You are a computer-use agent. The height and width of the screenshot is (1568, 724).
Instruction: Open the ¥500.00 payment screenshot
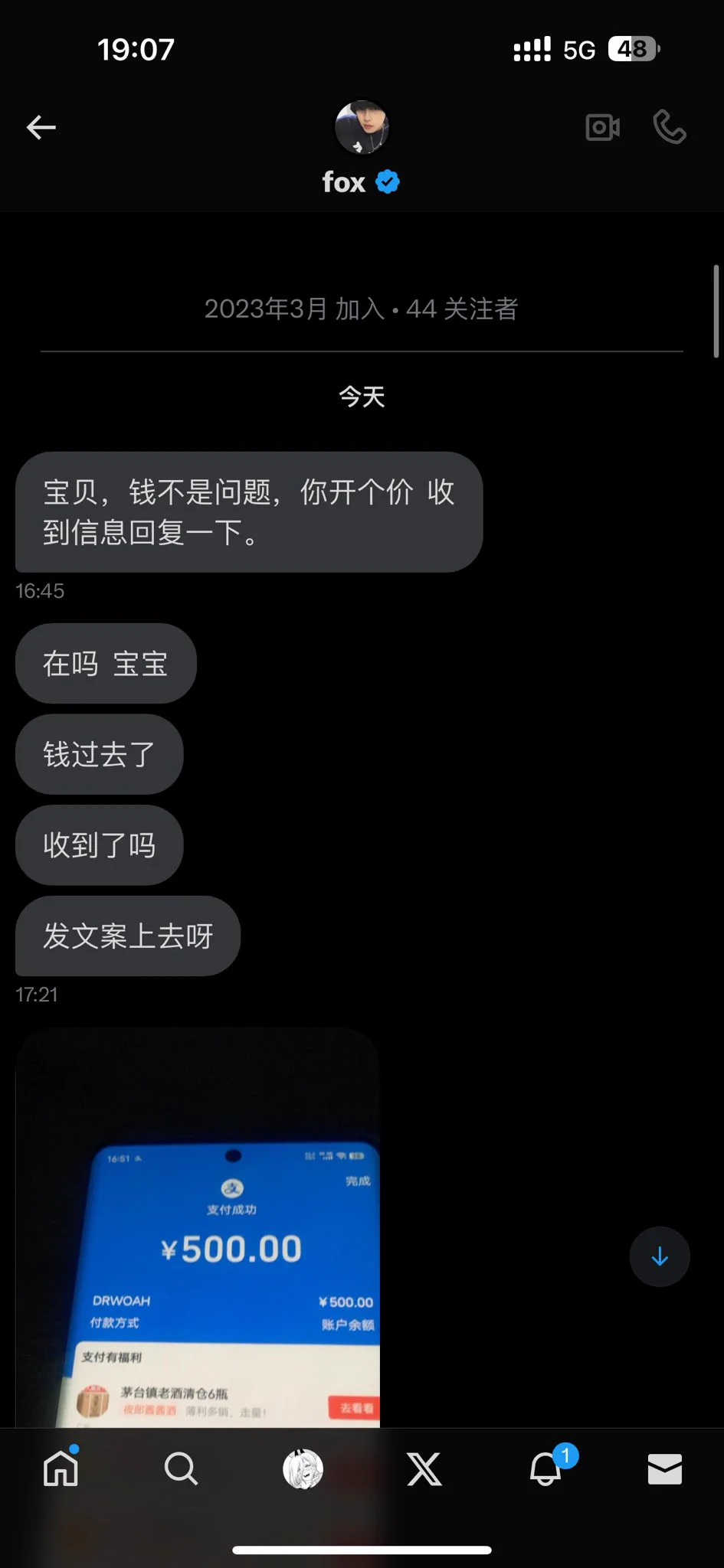click(x=198, y=1240)
